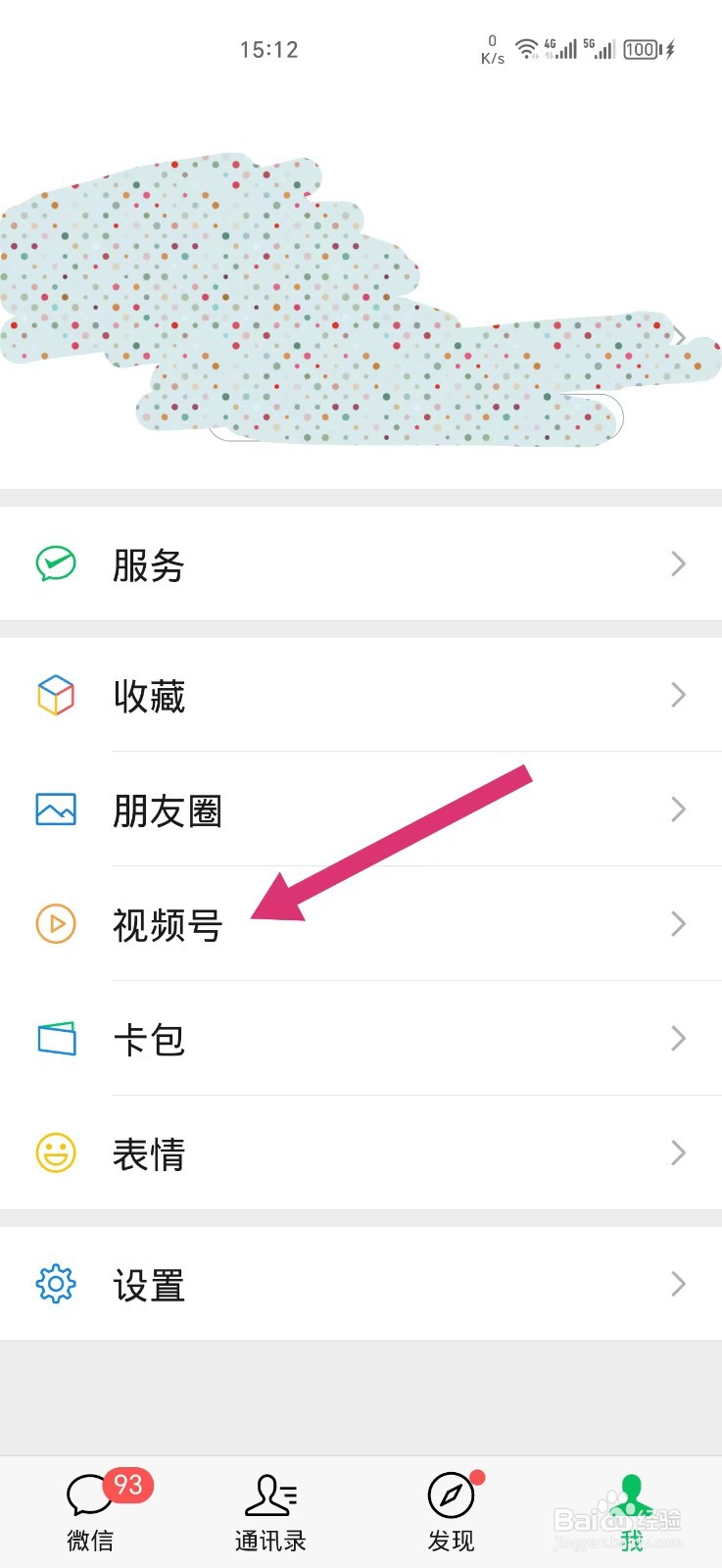
Task: Open the 朋友圈 row arrow
Action: (x=678, y=809)
